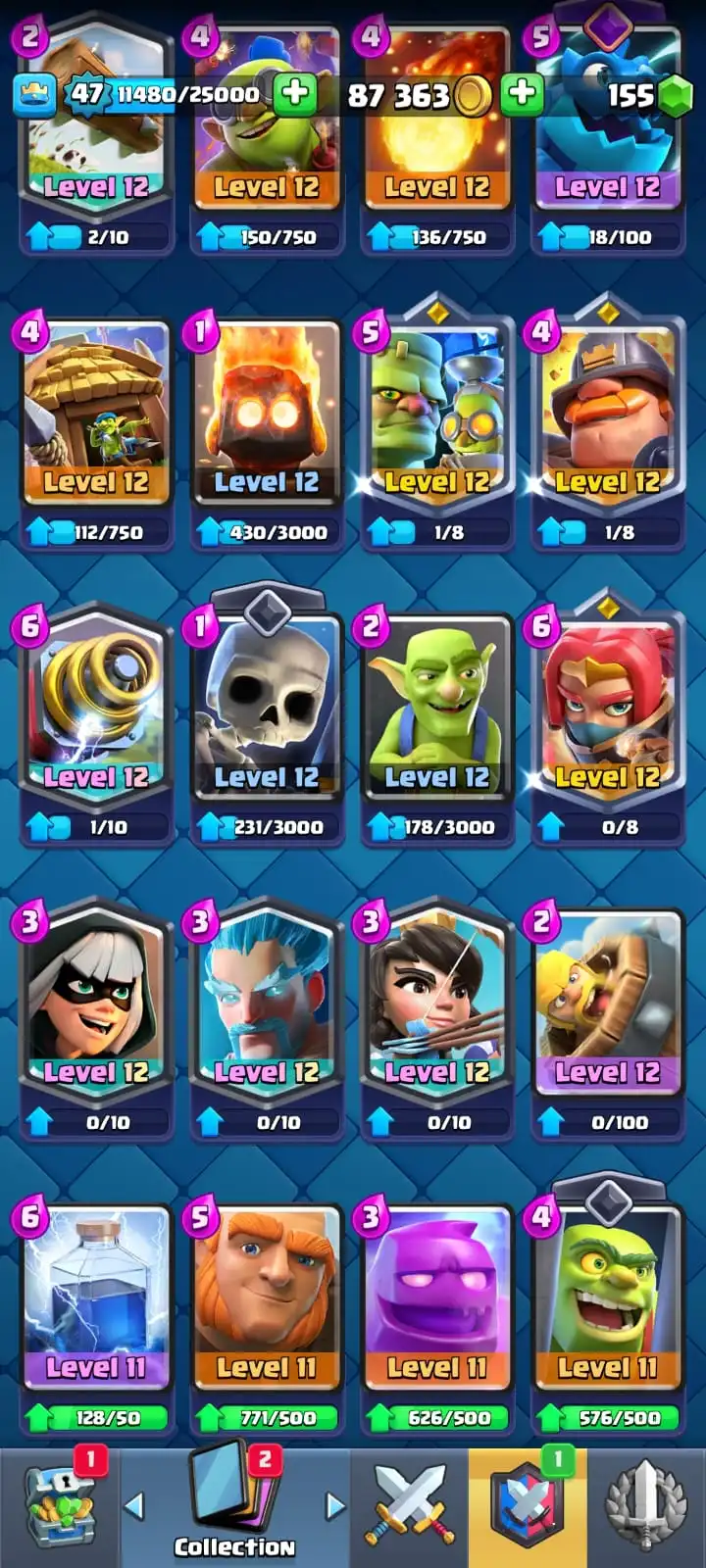Switch to the Battle crossed swords tab
706x1568 pixels.
(409, 1507)
